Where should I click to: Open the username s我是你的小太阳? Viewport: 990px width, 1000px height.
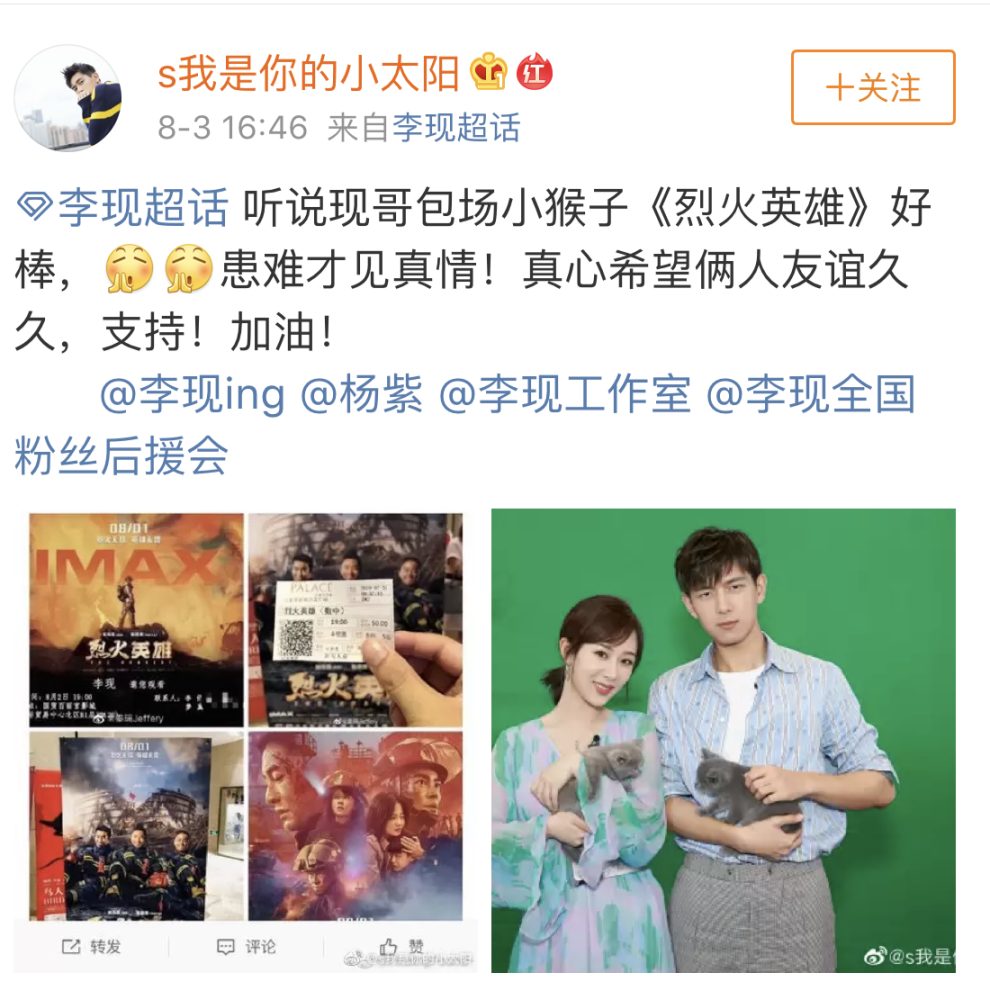[x=307, y=73]
